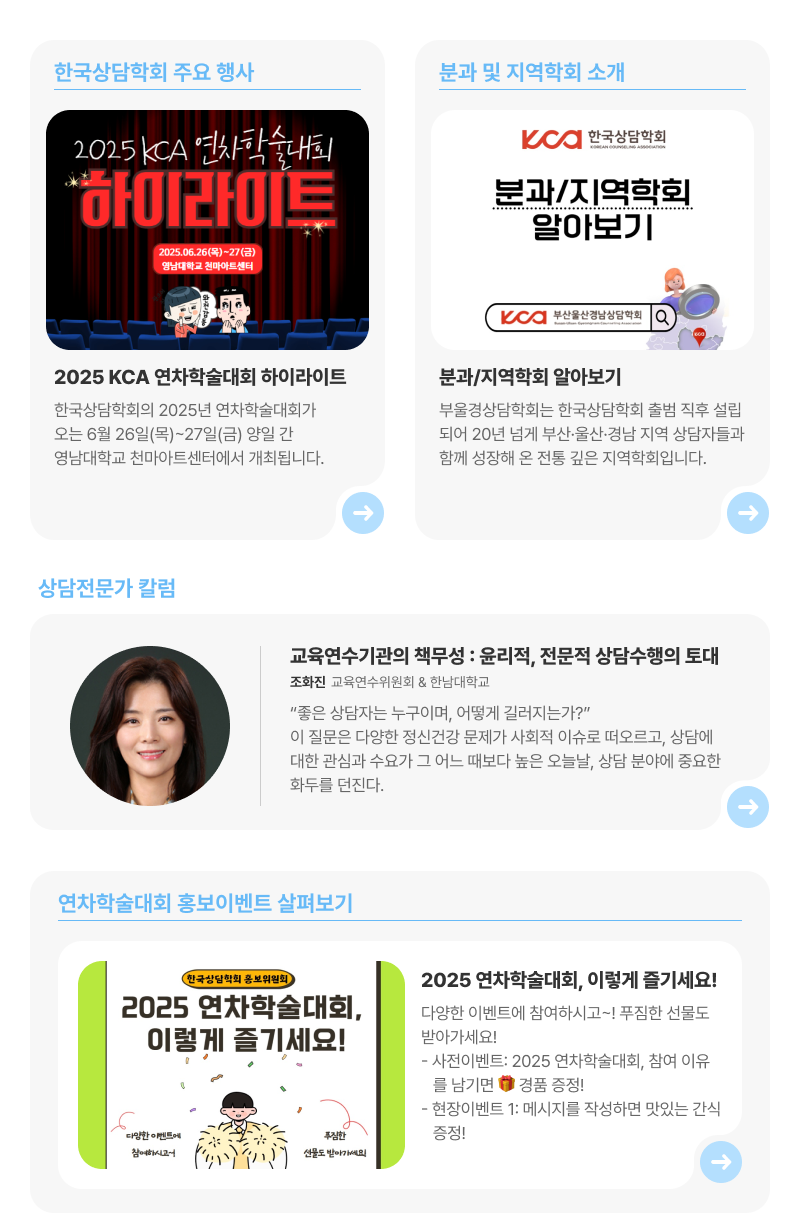Tap the arrow button in 상담전문가 칼럼
Viewport: 800px width, 1213px height.
click(x=748, y=807)
